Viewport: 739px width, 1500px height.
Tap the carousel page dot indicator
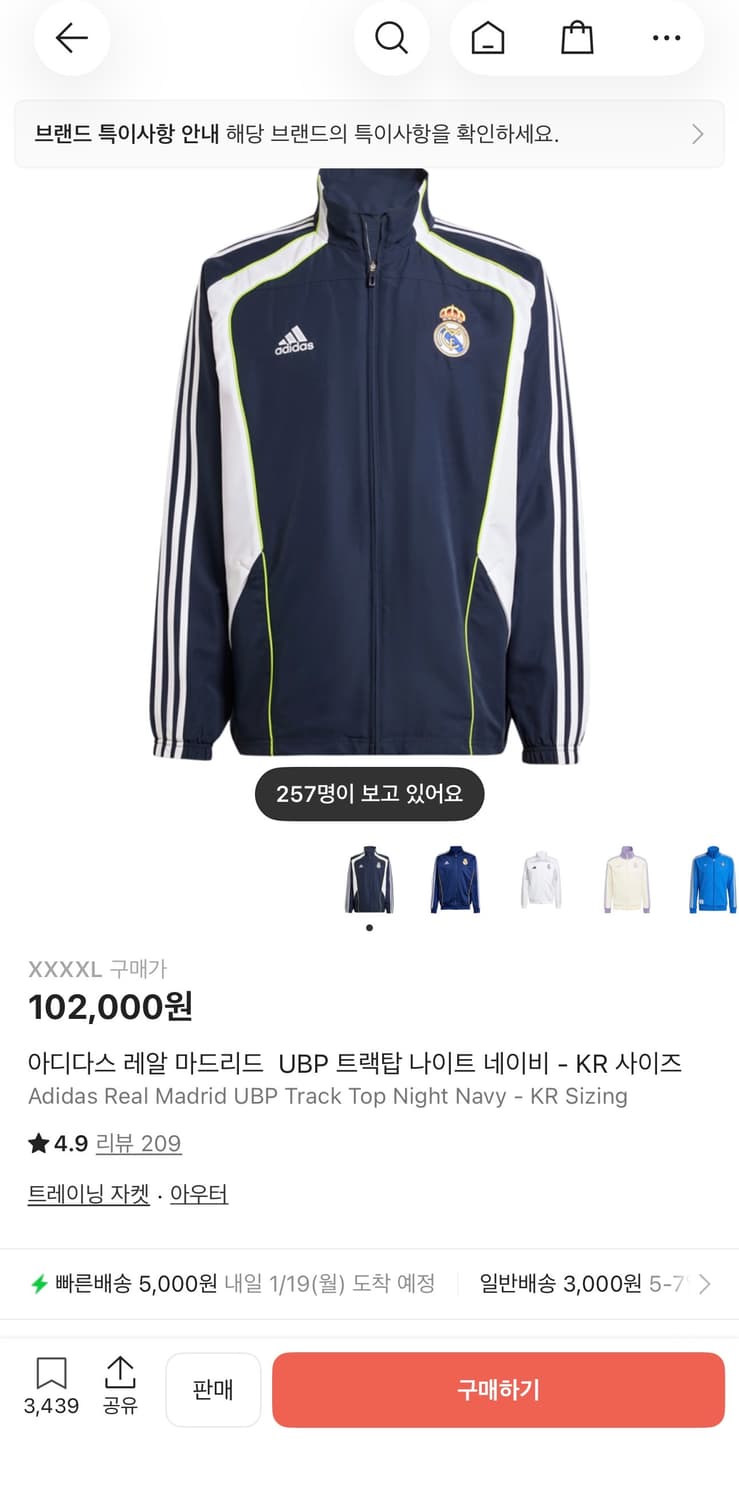click(369, 927)
